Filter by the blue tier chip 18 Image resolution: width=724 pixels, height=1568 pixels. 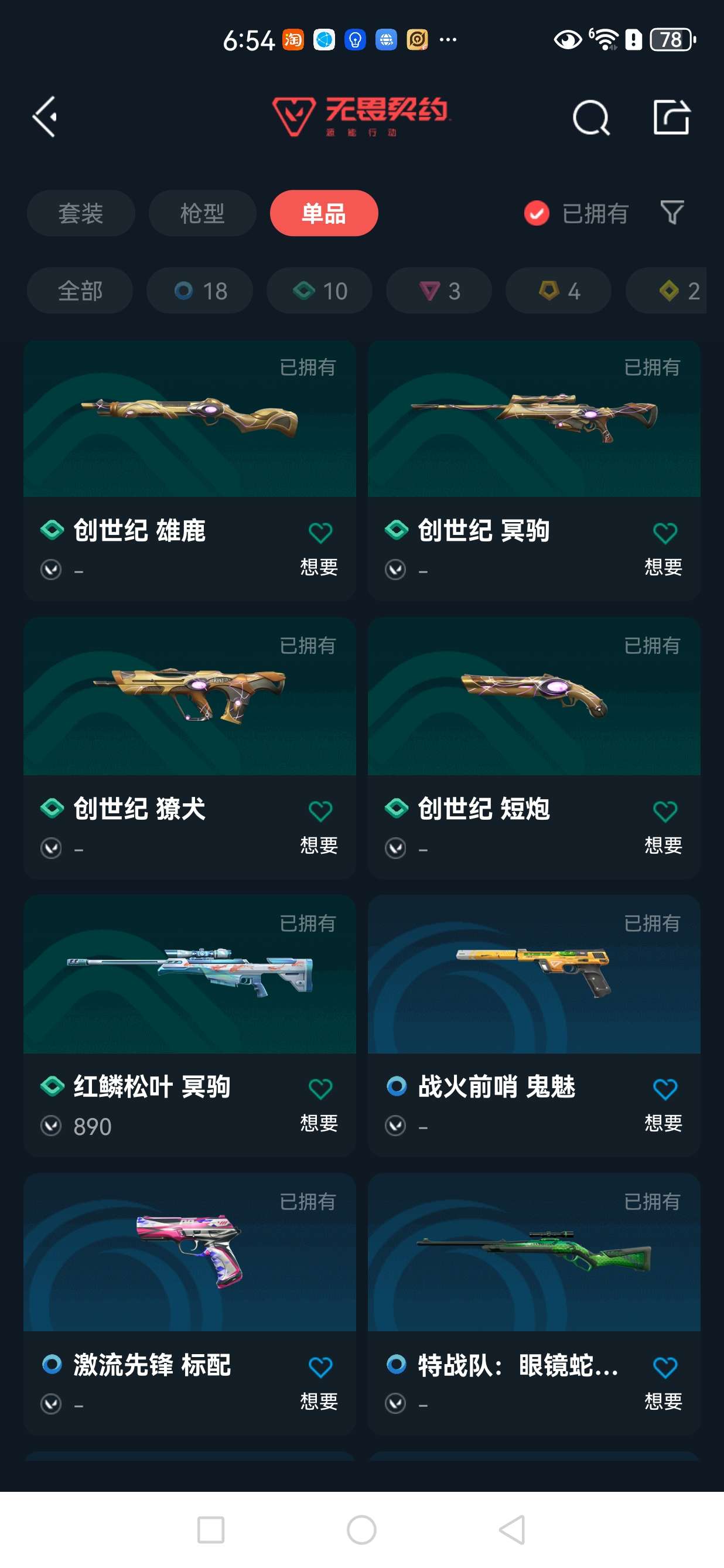(x=200, y=291)
